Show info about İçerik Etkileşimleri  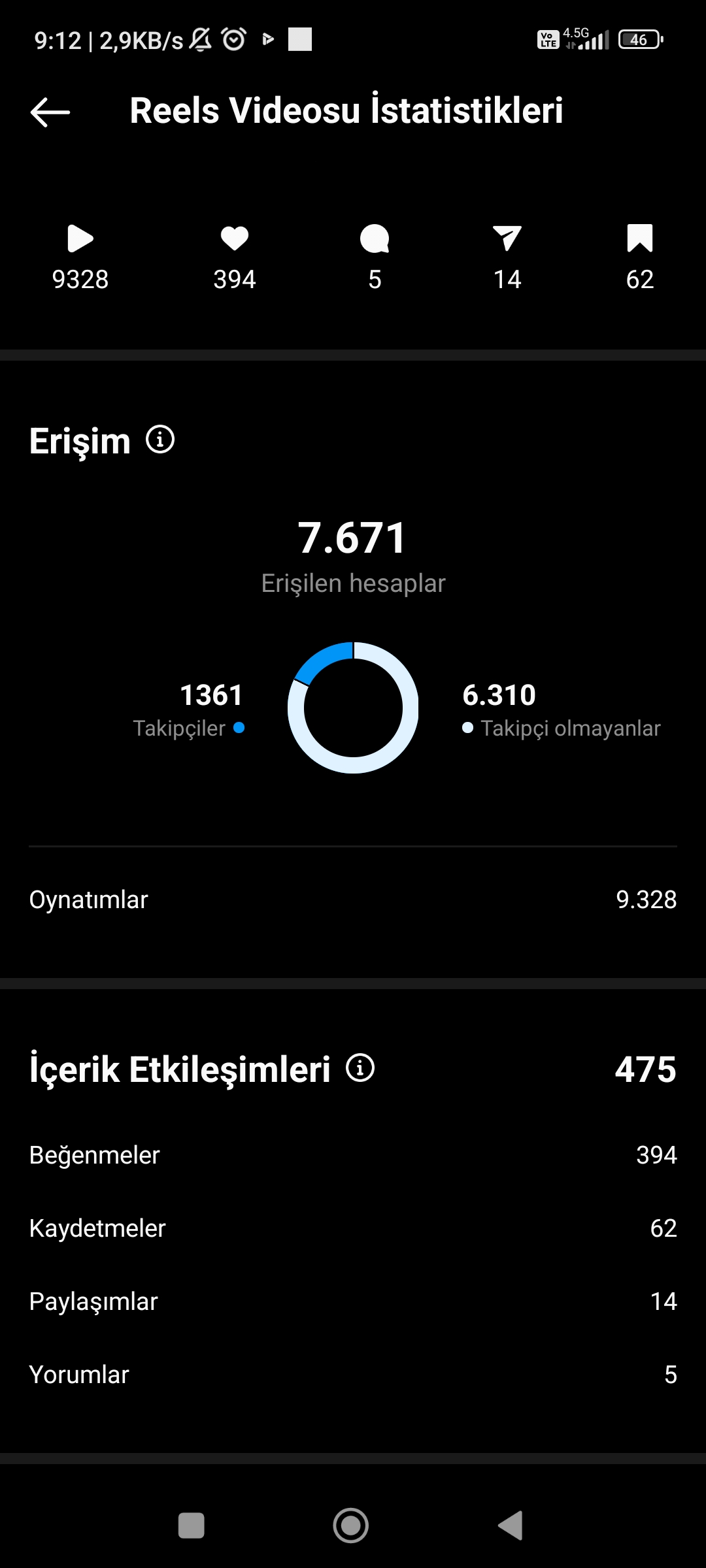[360, 1068]
